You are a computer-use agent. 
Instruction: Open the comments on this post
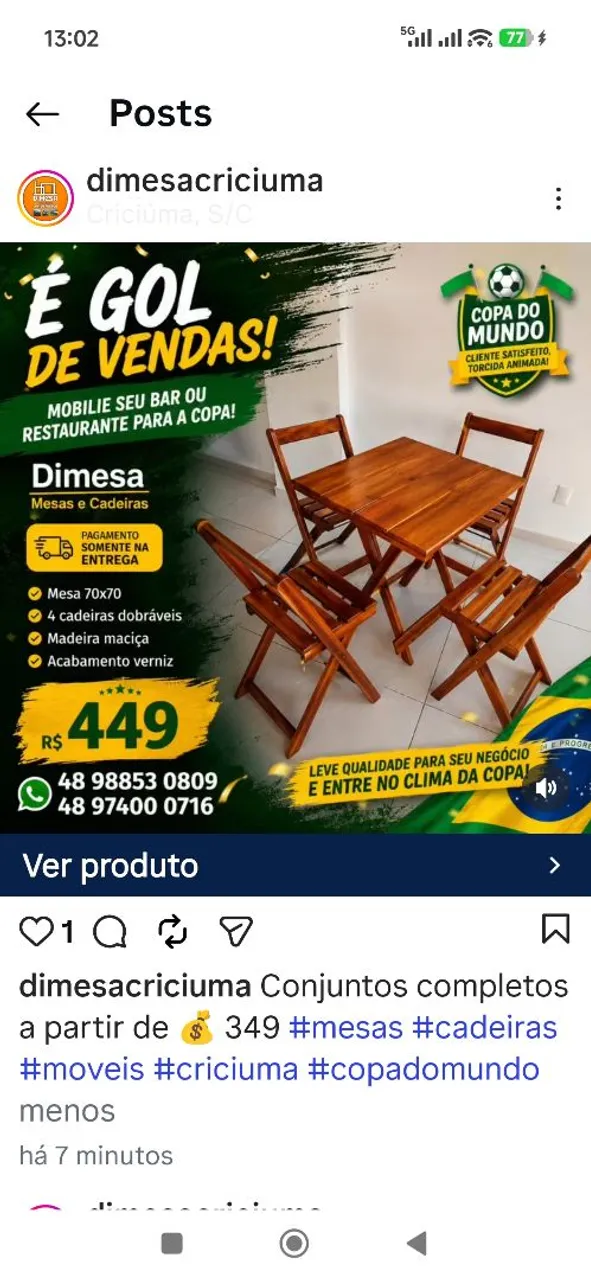(x=110, y=932)
